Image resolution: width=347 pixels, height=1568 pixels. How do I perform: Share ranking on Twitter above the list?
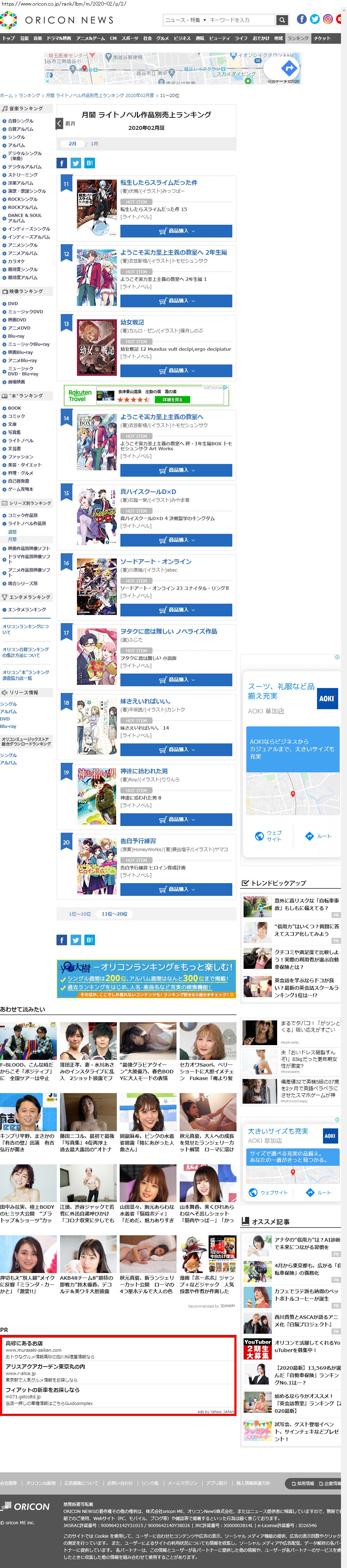point(76,163)
